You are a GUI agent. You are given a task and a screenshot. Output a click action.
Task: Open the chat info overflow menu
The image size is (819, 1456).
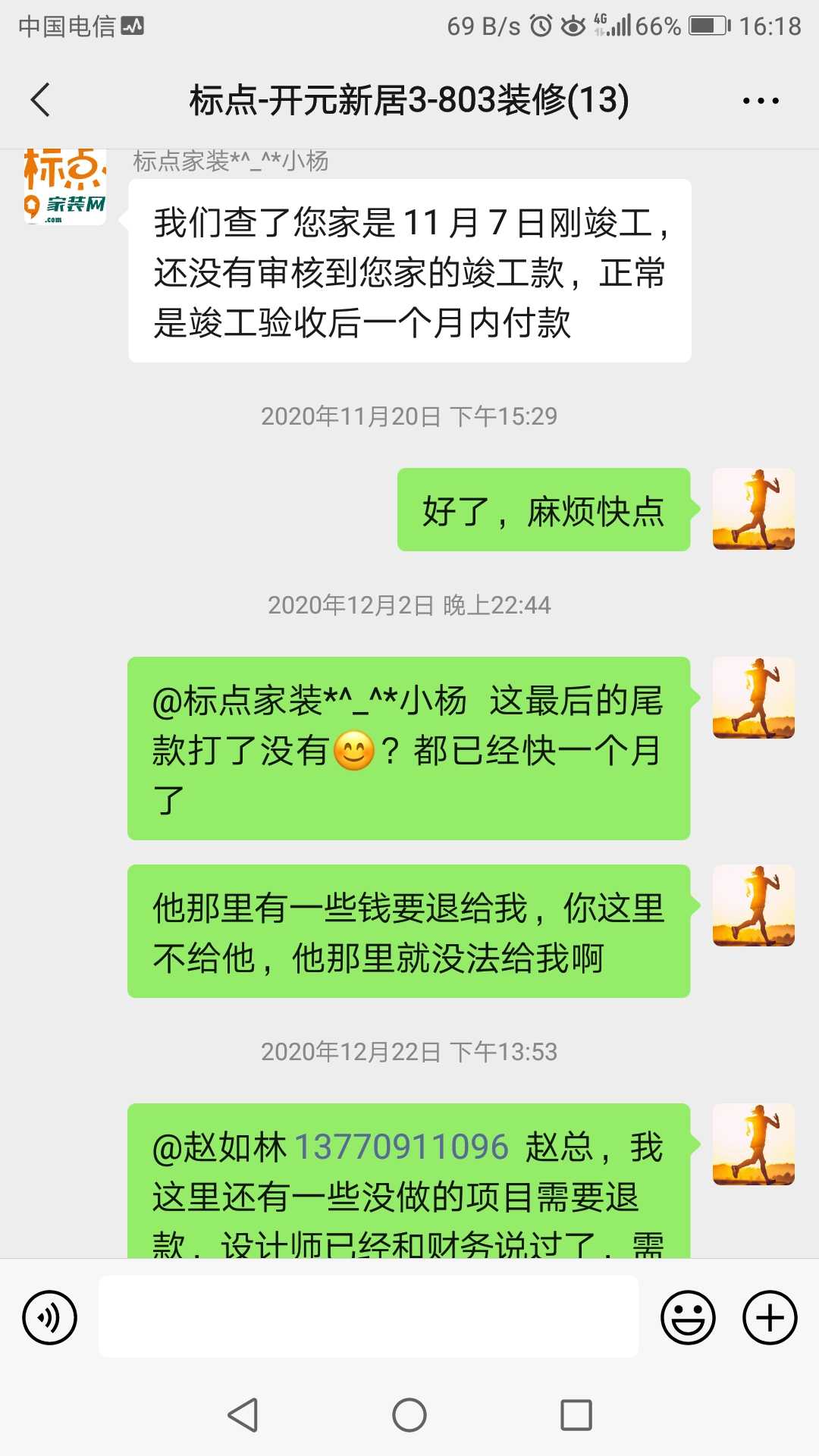point(761,100)
